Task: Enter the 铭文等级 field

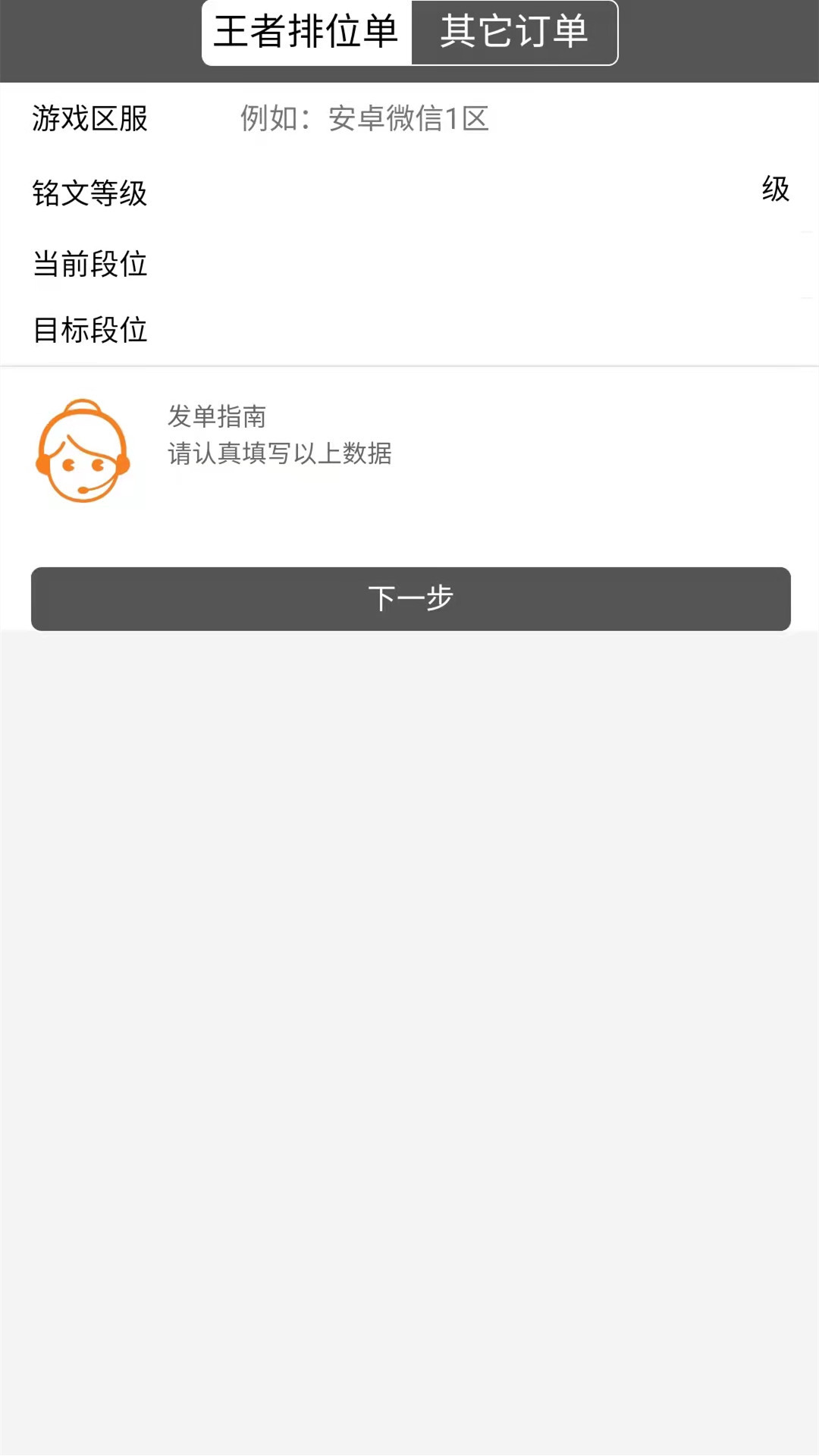Action: click(x=455, y=193)
